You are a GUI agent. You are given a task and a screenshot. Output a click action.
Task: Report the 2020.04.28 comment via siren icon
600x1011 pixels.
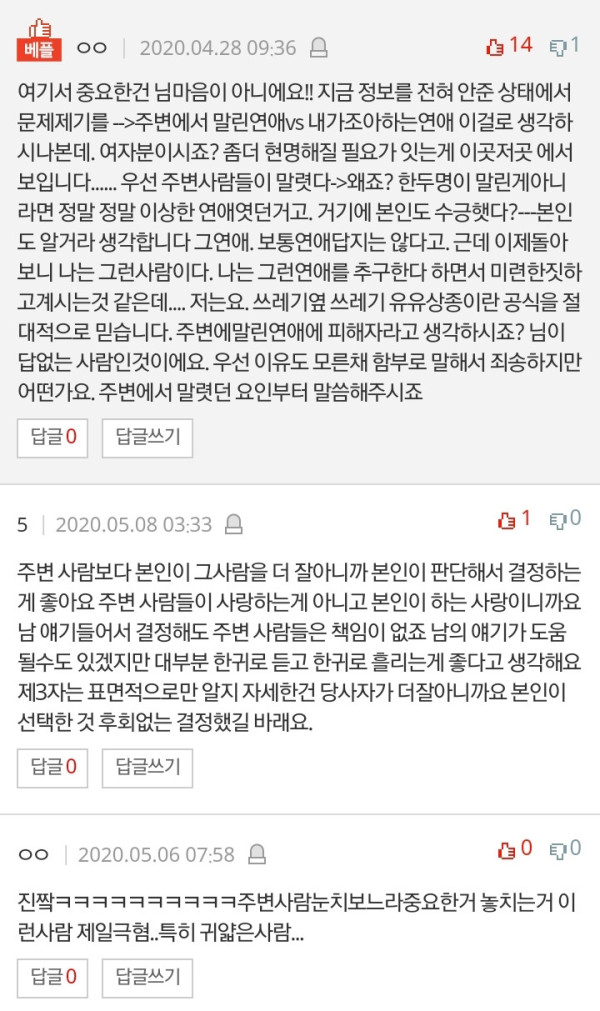pyautogui.click(x=319, y=47)
